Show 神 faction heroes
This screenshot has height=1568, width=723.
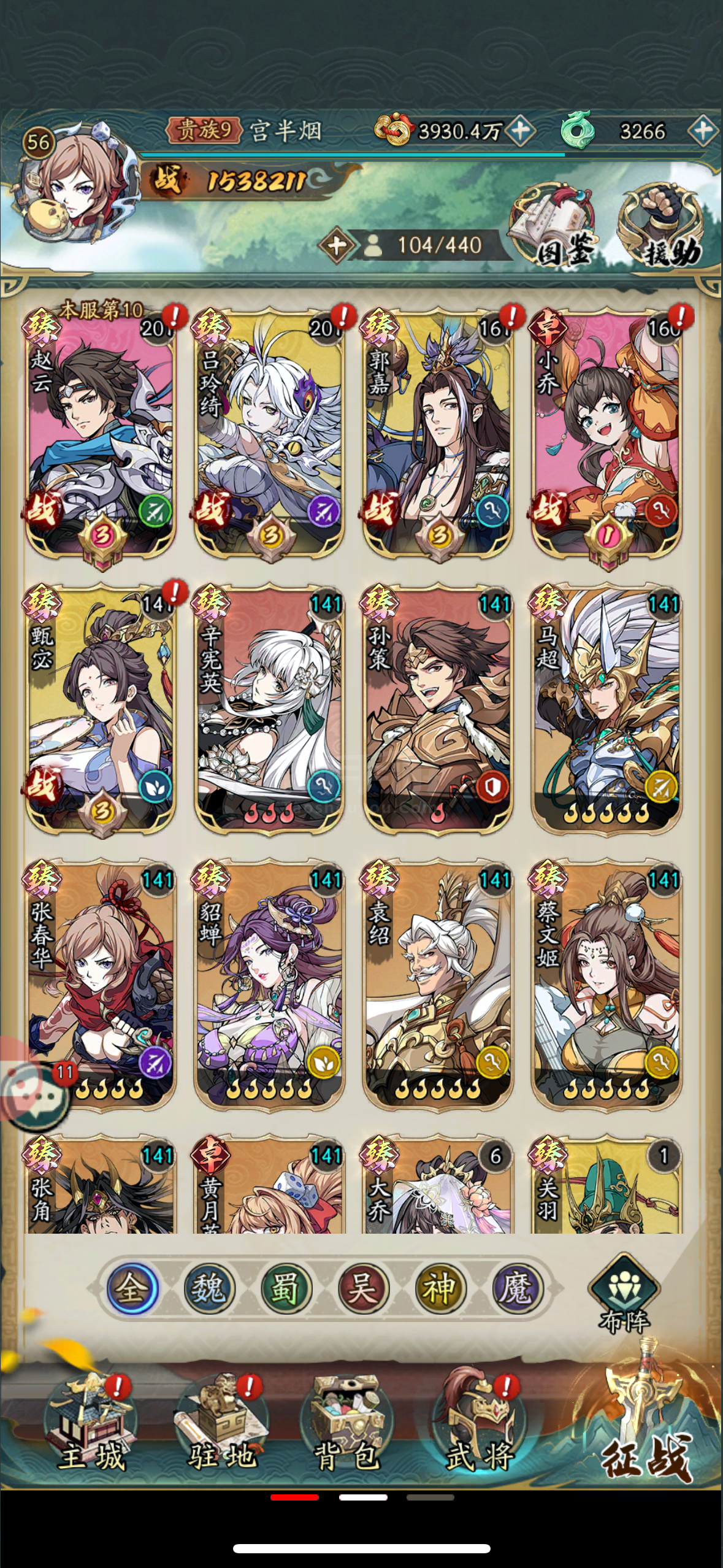tap(440, 1288)
